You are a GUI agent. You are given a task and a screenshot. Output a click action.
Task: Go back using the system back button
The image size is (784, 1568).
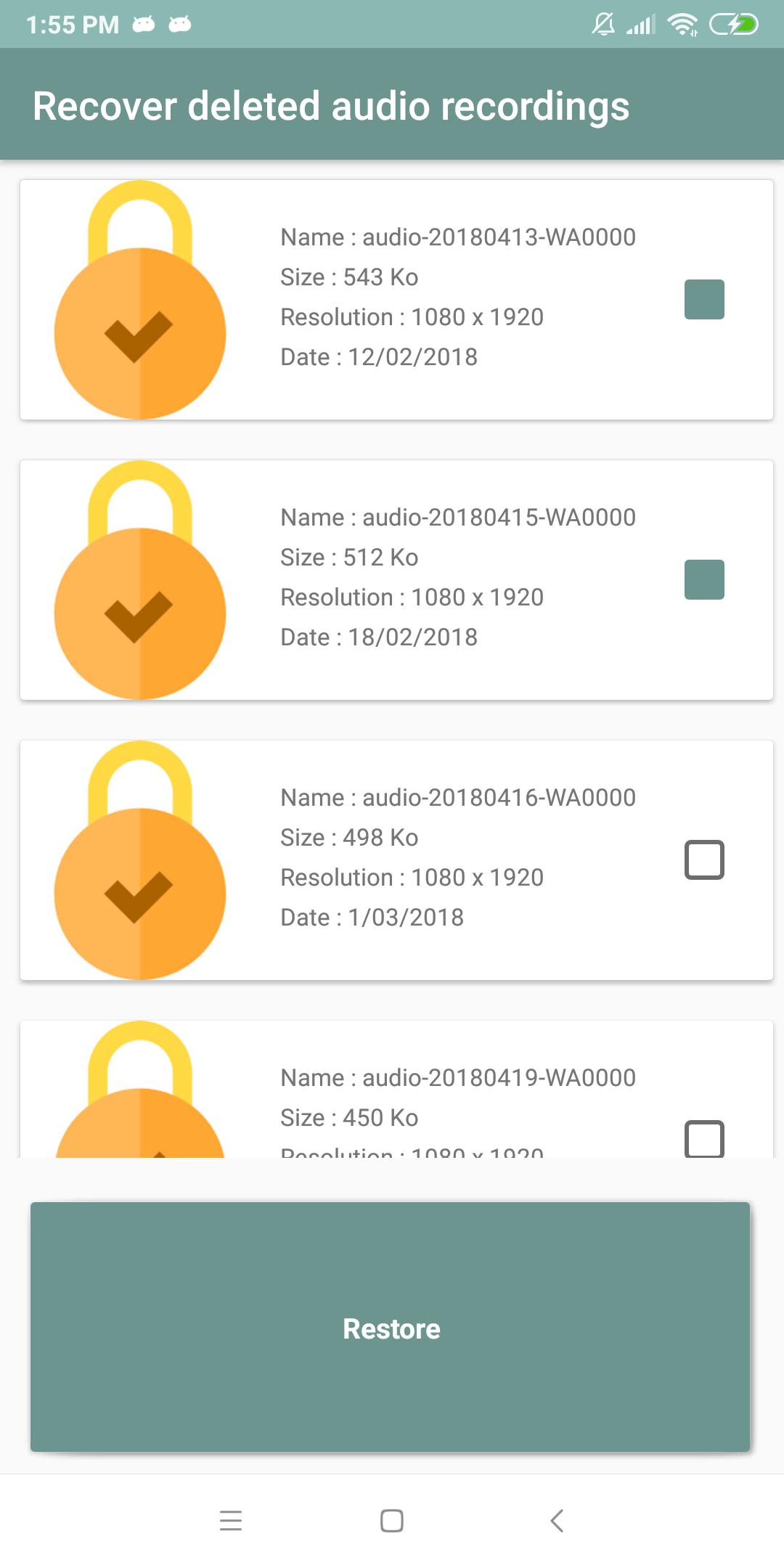click(x=557, y=1520)
